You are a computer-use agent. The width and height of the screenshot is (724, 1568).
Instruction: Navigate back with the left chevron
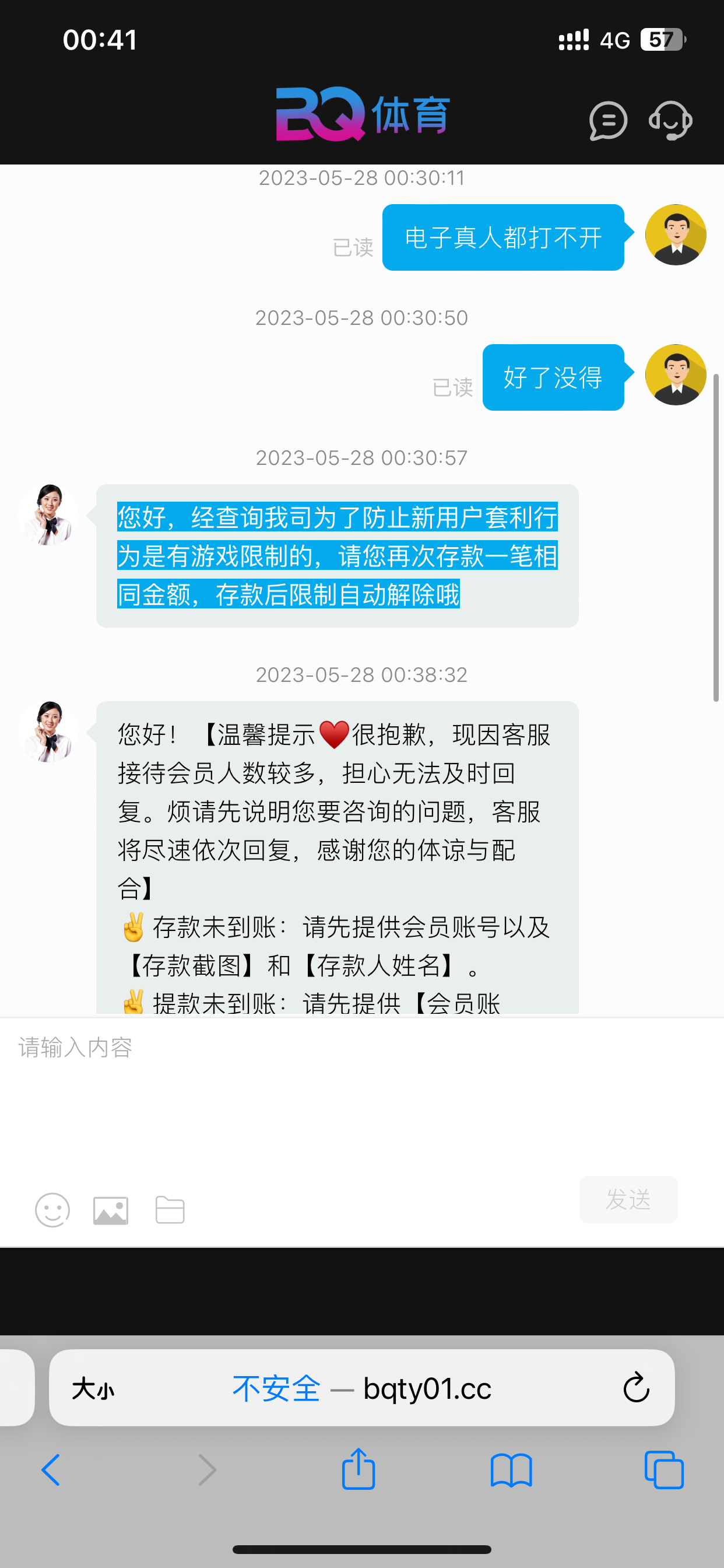point(51,1469)
